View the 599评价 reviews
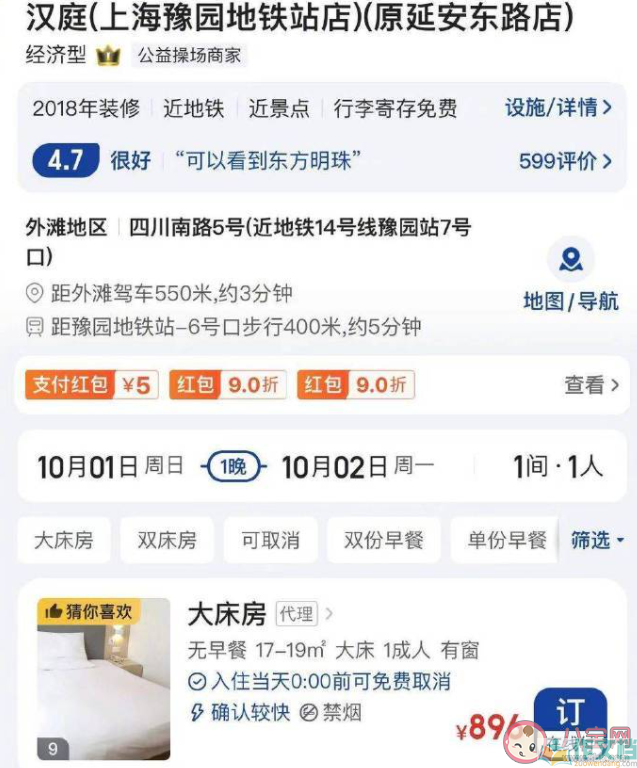637x768 pixels. (565, 161)
